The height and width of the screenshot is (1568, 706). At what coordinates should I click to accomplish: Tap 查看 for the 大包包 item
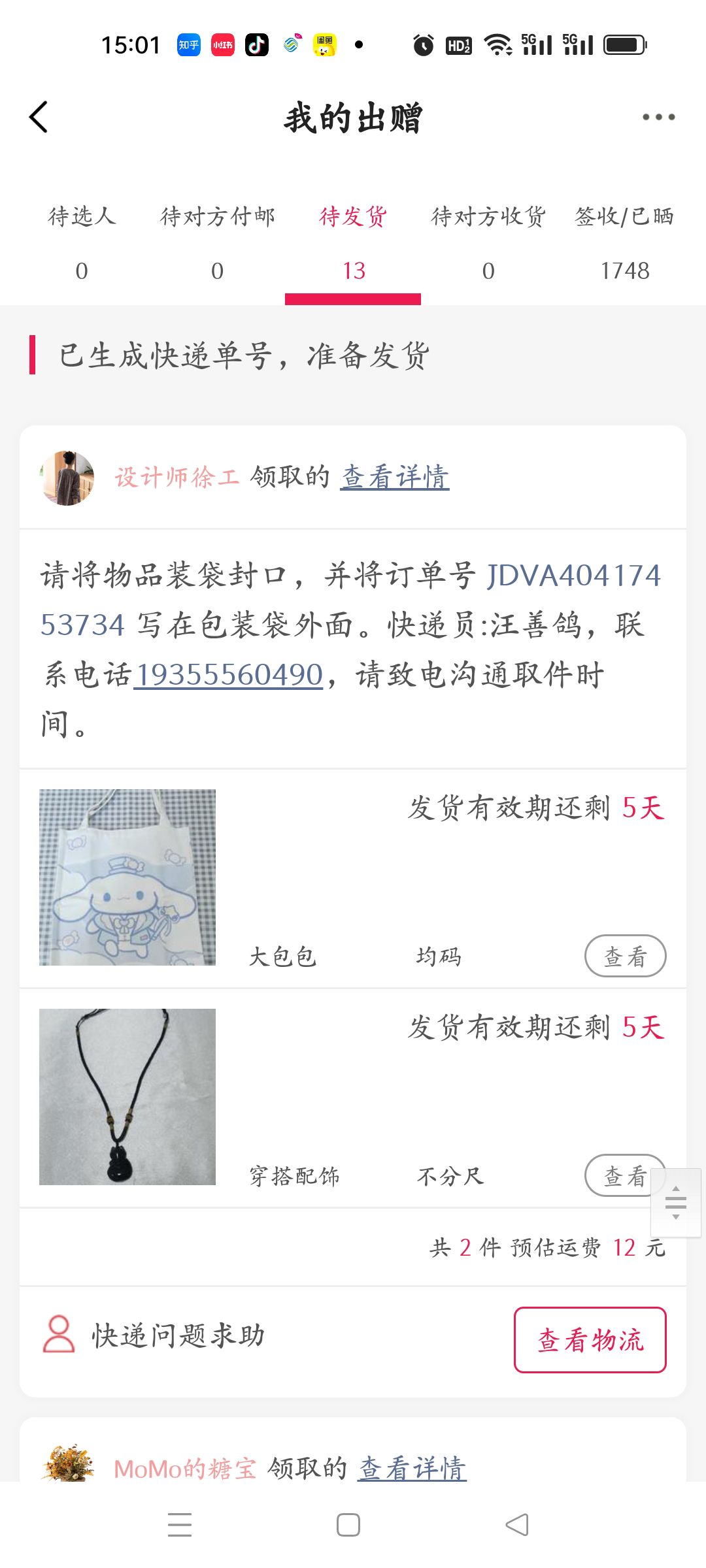(625, 956)
